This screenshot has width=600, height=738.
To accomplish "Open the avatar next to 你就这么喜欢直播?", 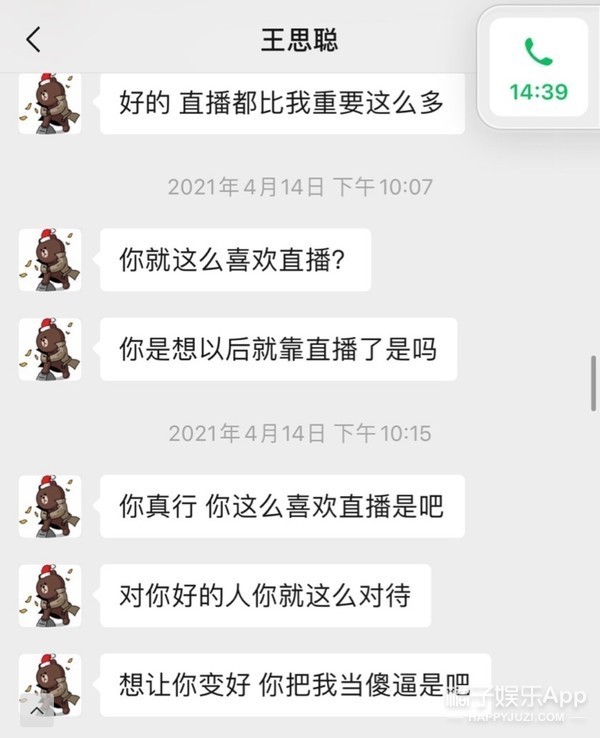I will (49, 260).
